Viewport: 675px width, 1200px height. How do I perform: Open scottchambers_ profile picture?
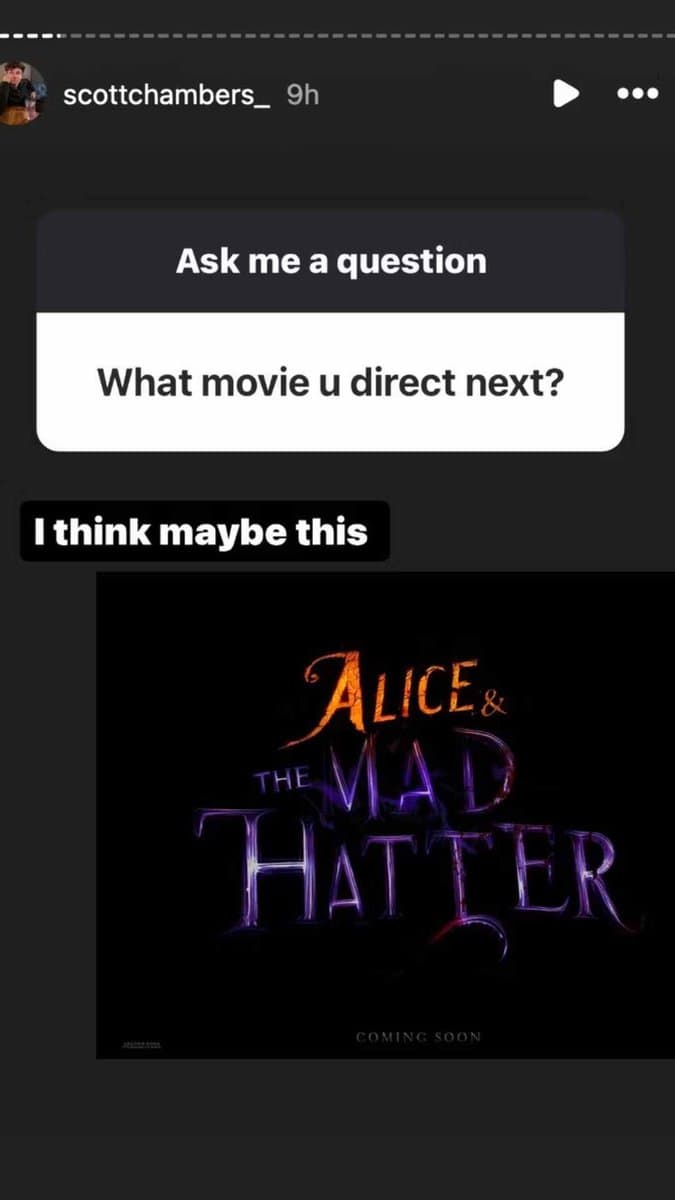pos(22,94)
